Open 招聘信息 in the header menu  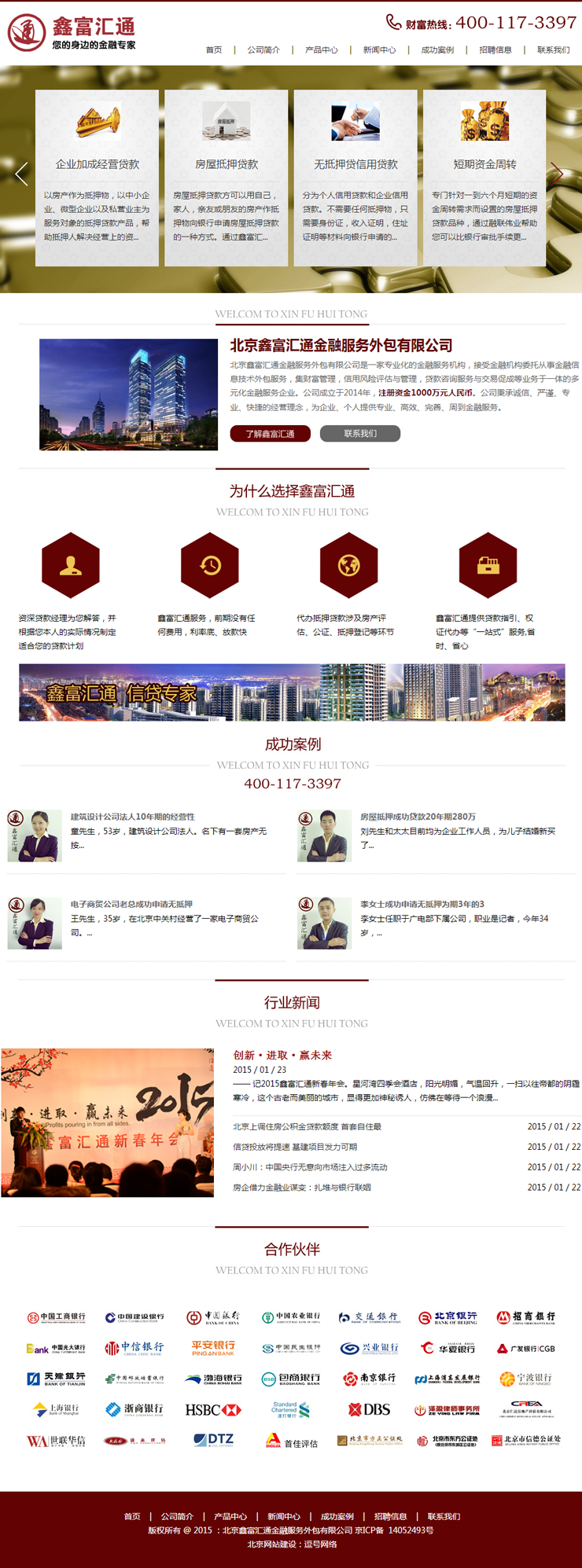coord(495,50)
